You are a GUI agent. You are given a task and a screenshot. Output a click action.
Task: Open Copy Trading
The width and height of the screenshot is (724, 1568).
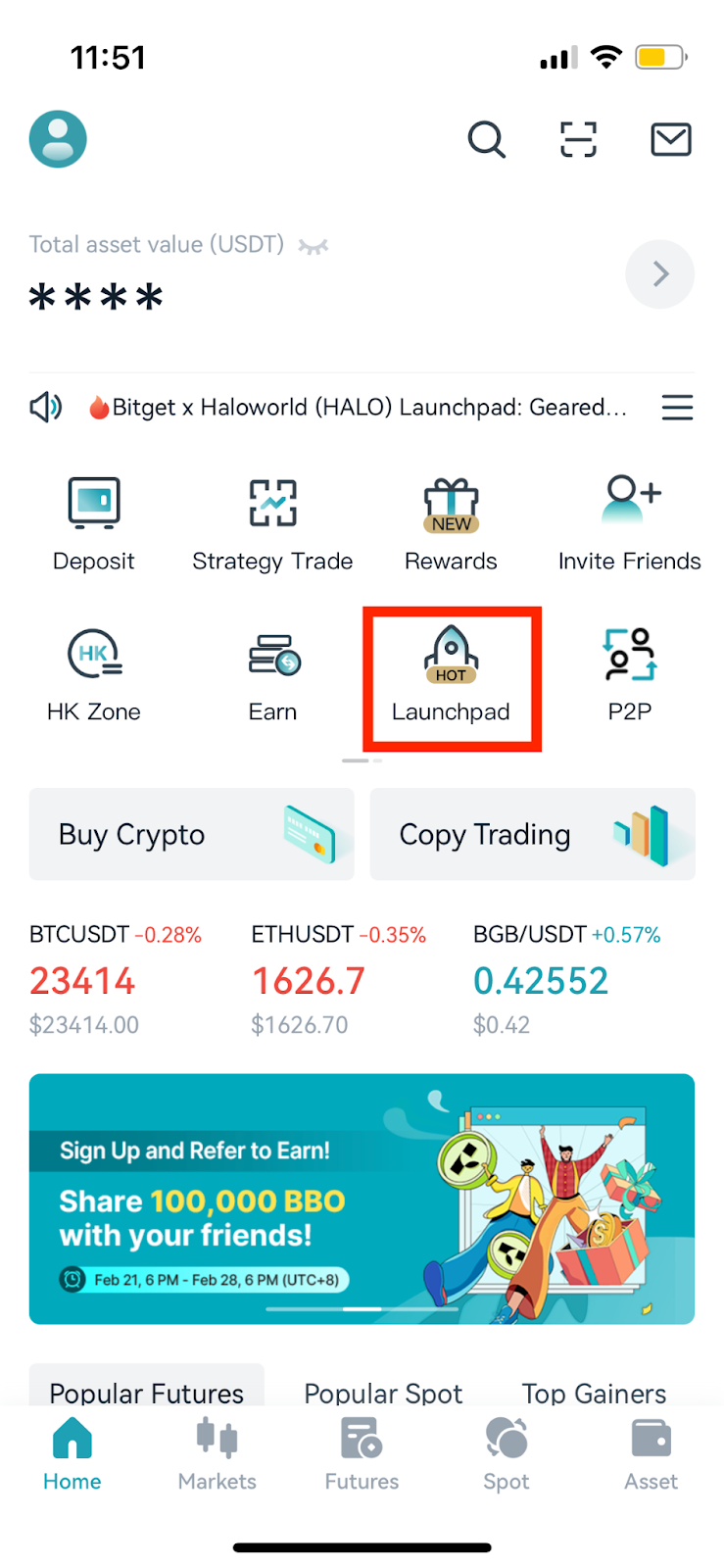[x=532, y=834]
